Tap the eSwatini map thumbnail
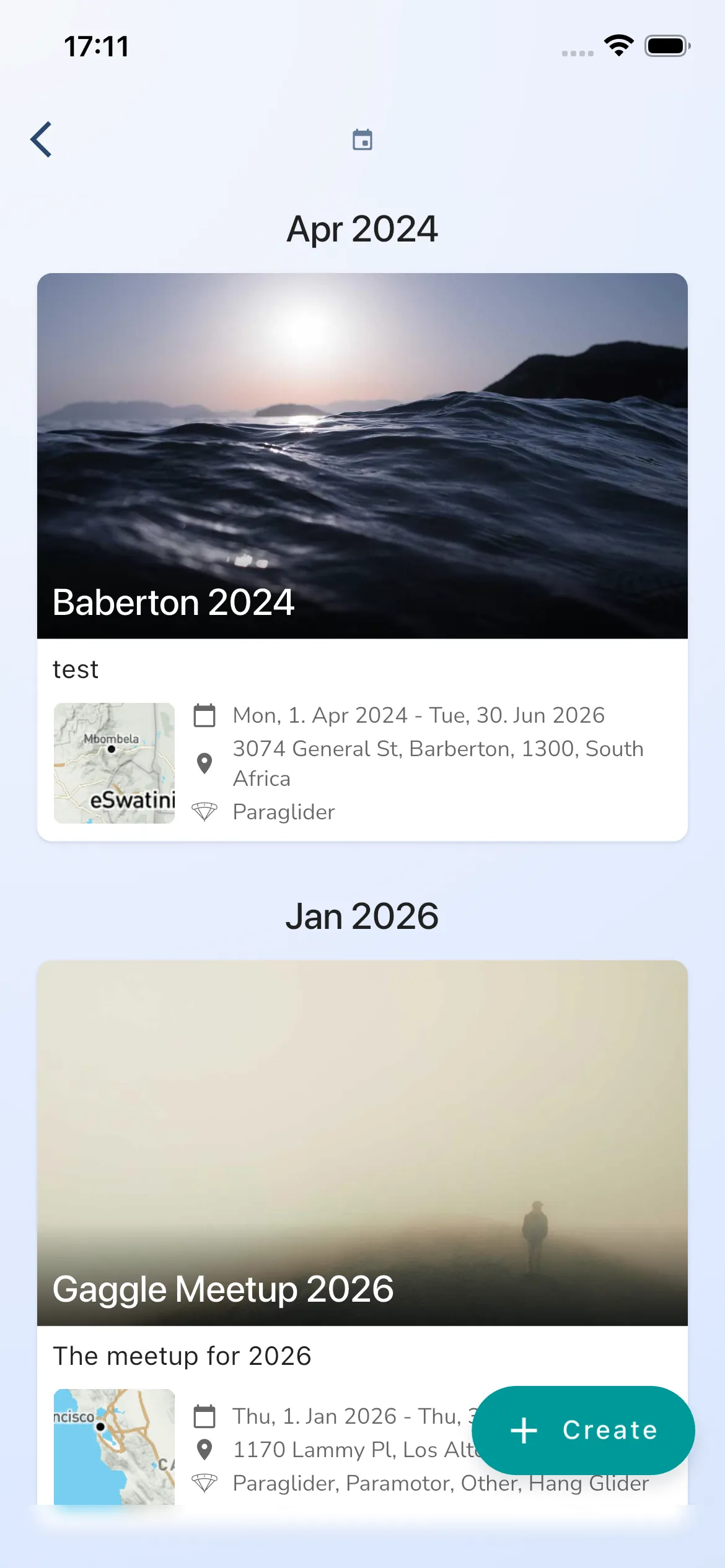This screenshot has width=725, height=1568. coord(114,764)
